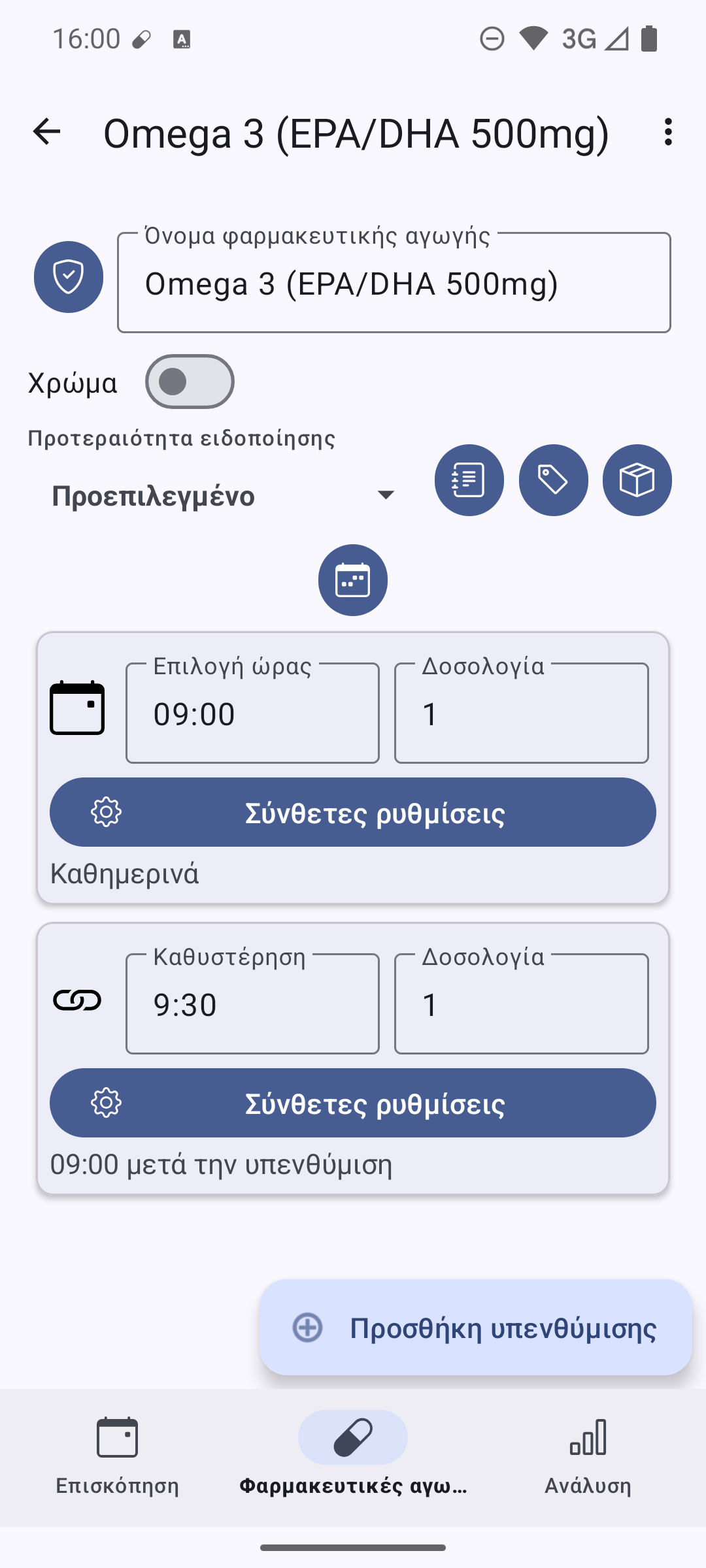Open the stock box icon
This screenshot has width=706, height=1568.
click(637, 480)
